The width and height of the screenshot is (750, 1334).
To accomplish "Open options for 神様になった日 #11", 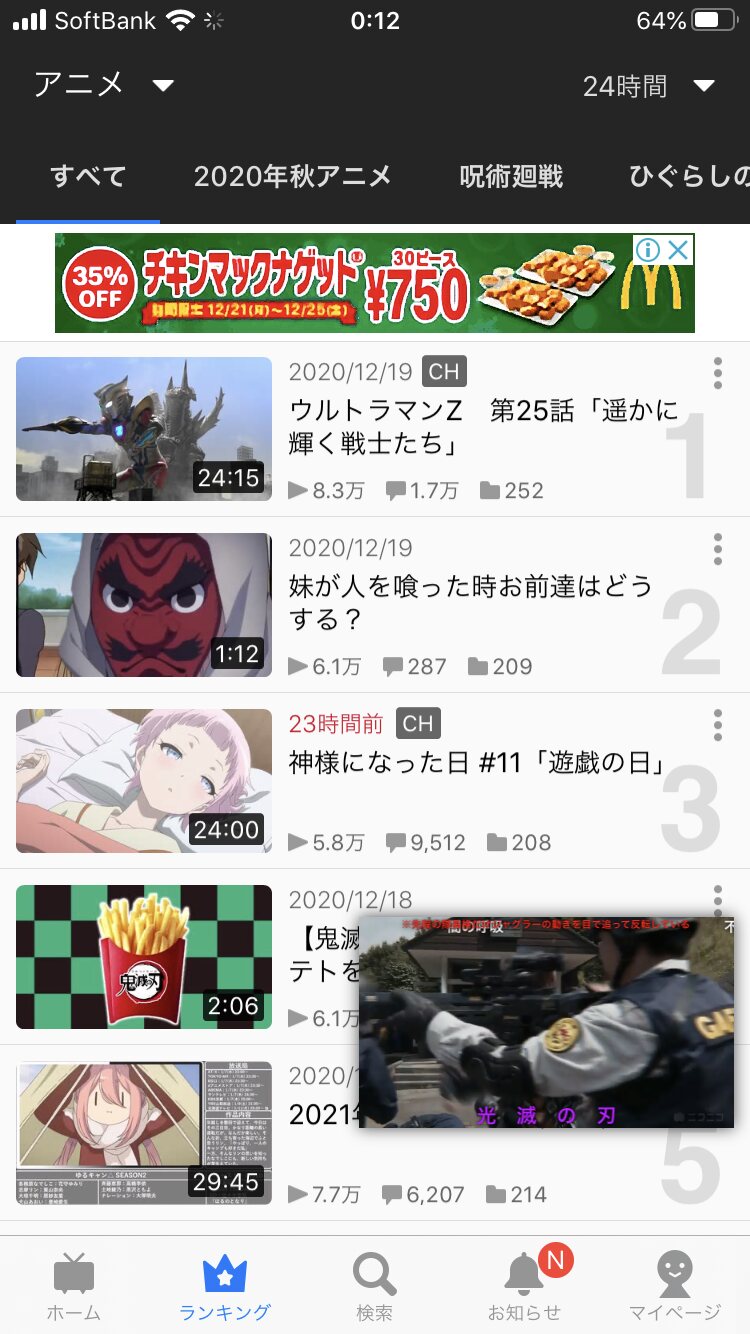I will [x=717, y=725].
